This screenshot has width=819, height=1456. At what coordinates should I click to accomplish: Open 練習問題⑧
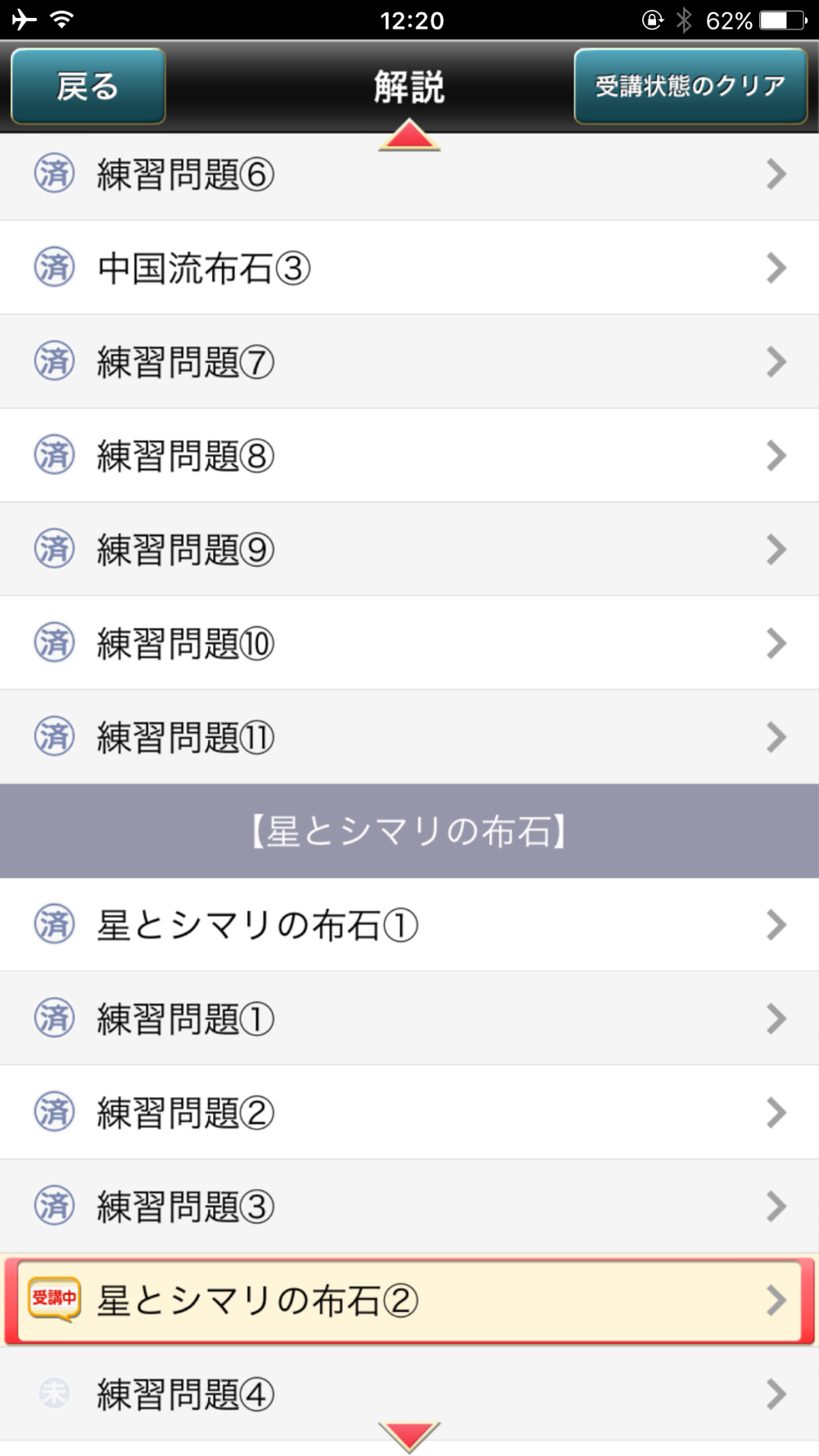pyautogui.click(x=409, y=455)
